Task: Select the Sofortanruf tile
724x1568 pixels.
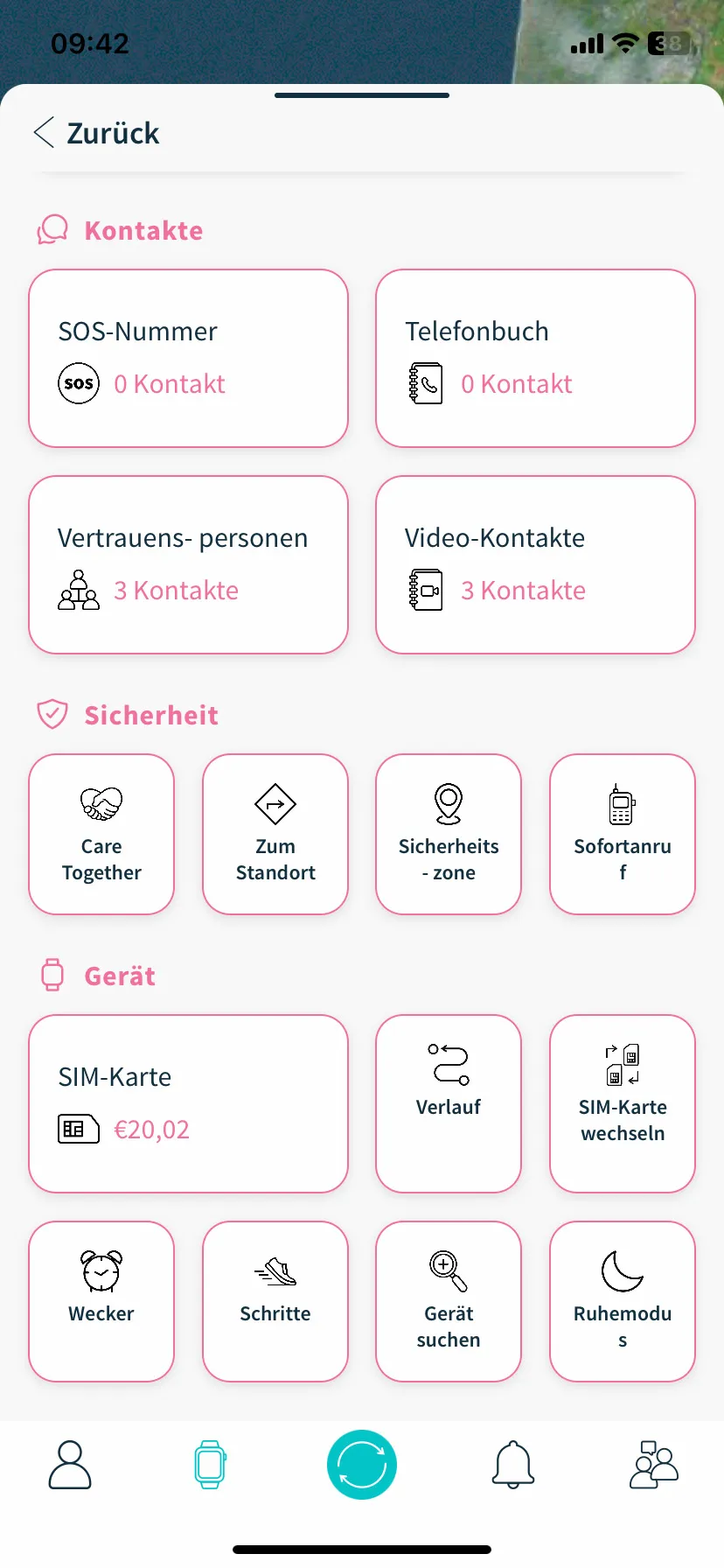Action: 623,834
